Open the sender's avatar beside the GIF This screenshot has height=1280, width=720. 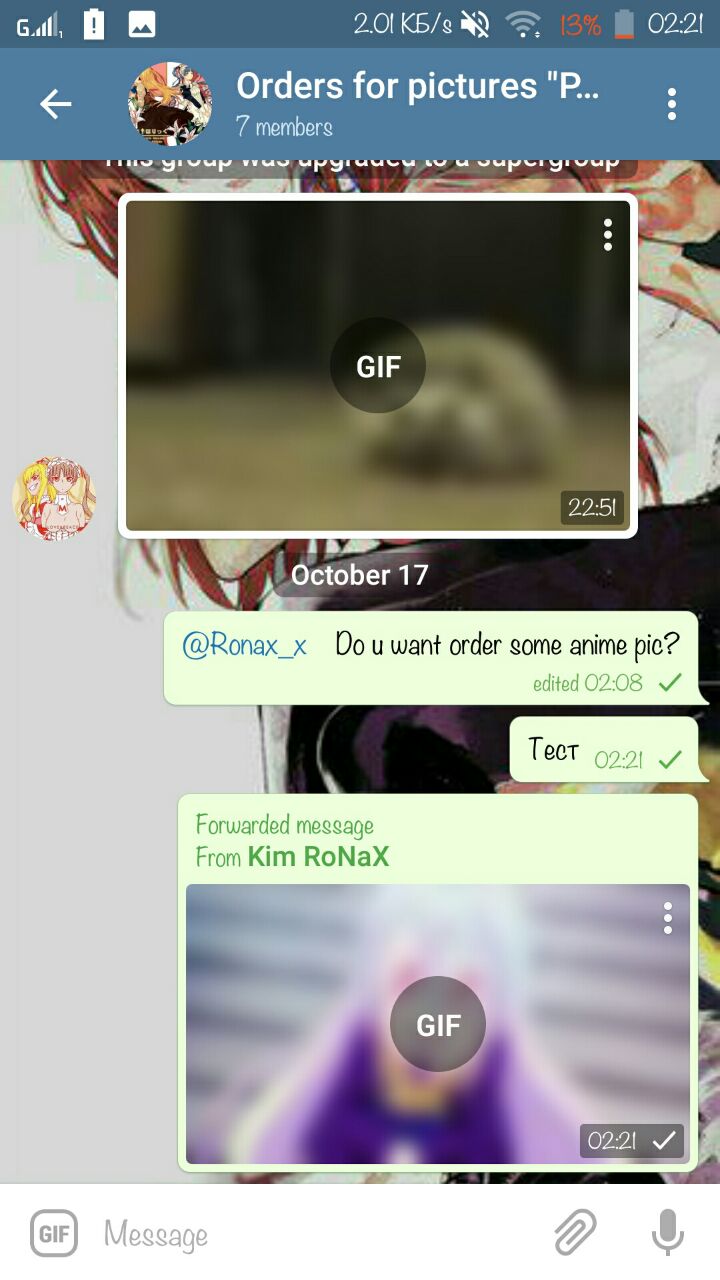[x=54, y=500]
